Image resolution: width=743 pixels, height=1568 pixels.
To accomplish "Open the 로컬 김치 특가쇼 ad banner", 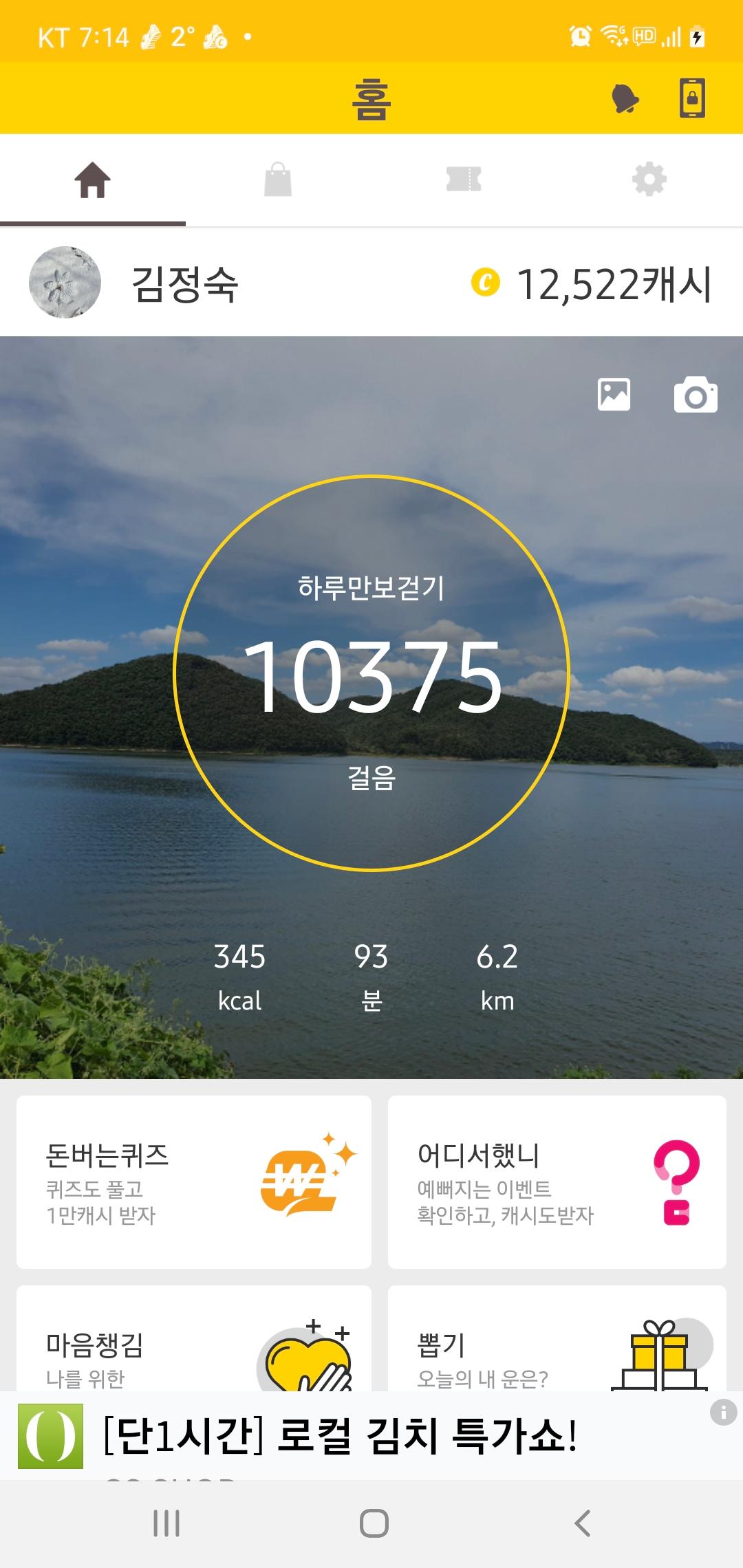I will [341, 1436].
